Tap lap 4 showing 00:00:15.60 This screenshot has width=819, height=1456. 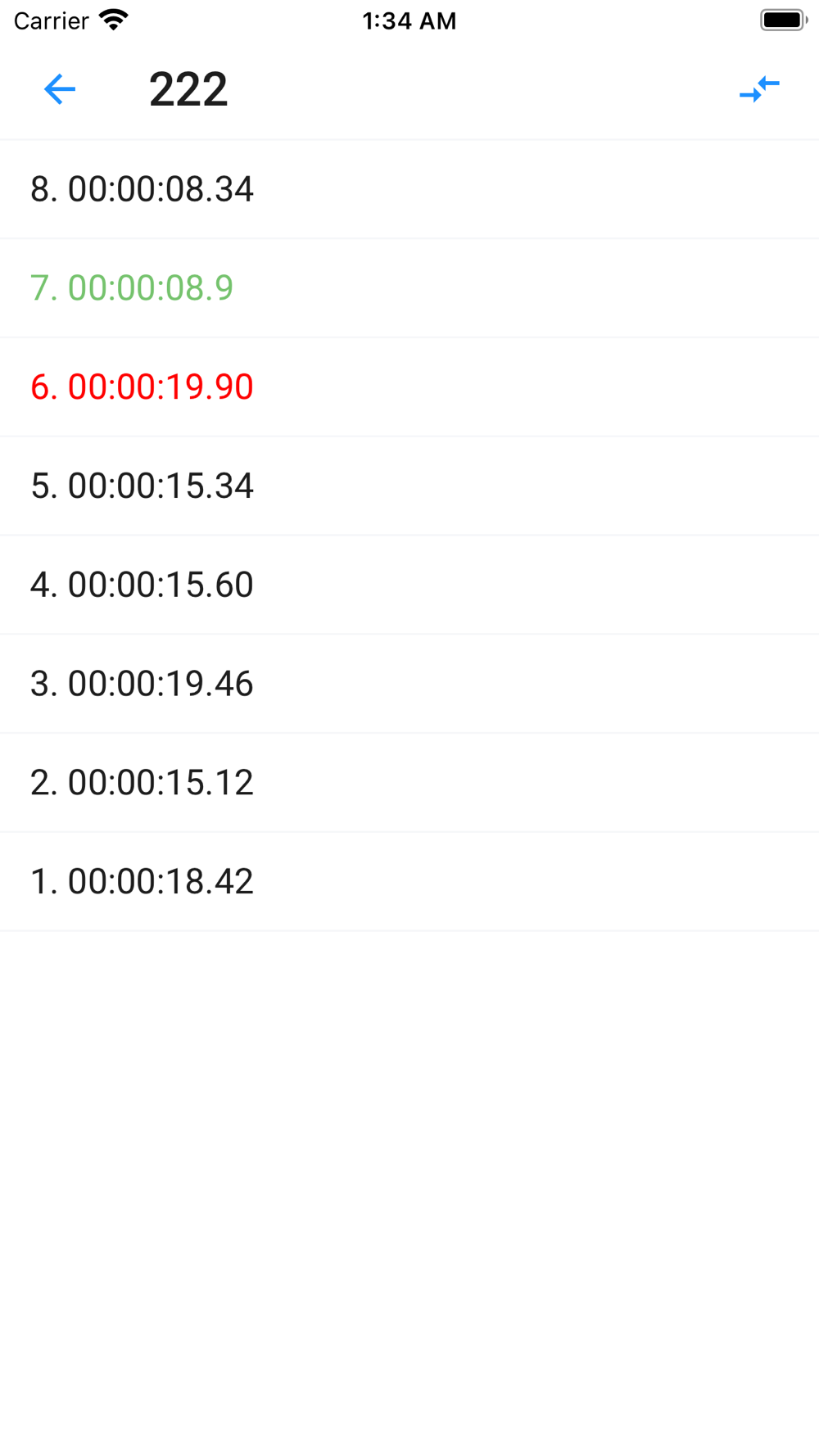point(409,585)
